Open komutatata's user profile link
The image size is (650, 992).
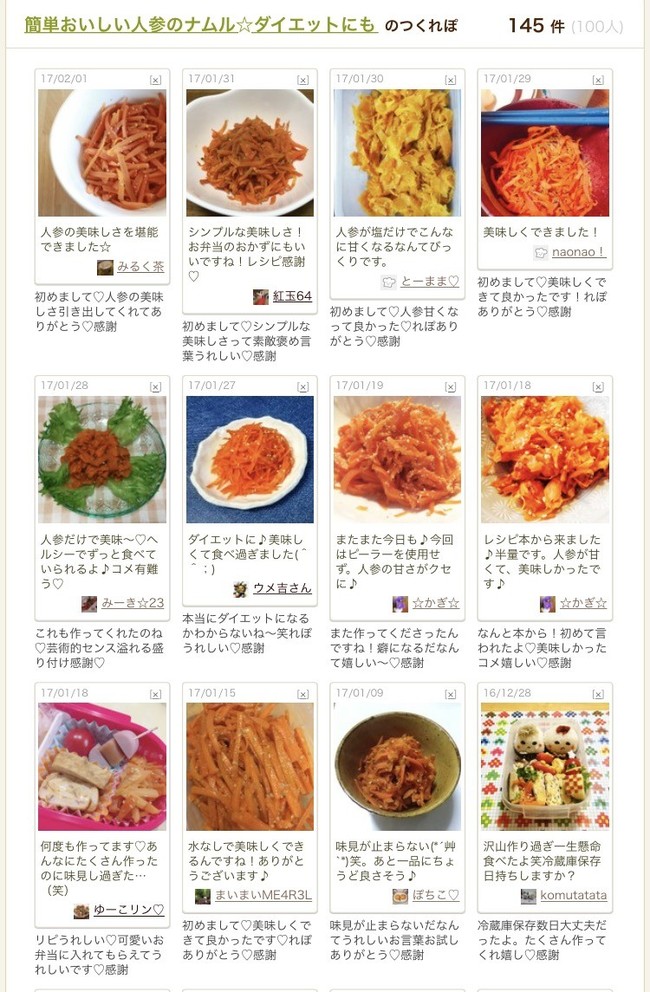point(572,895)
